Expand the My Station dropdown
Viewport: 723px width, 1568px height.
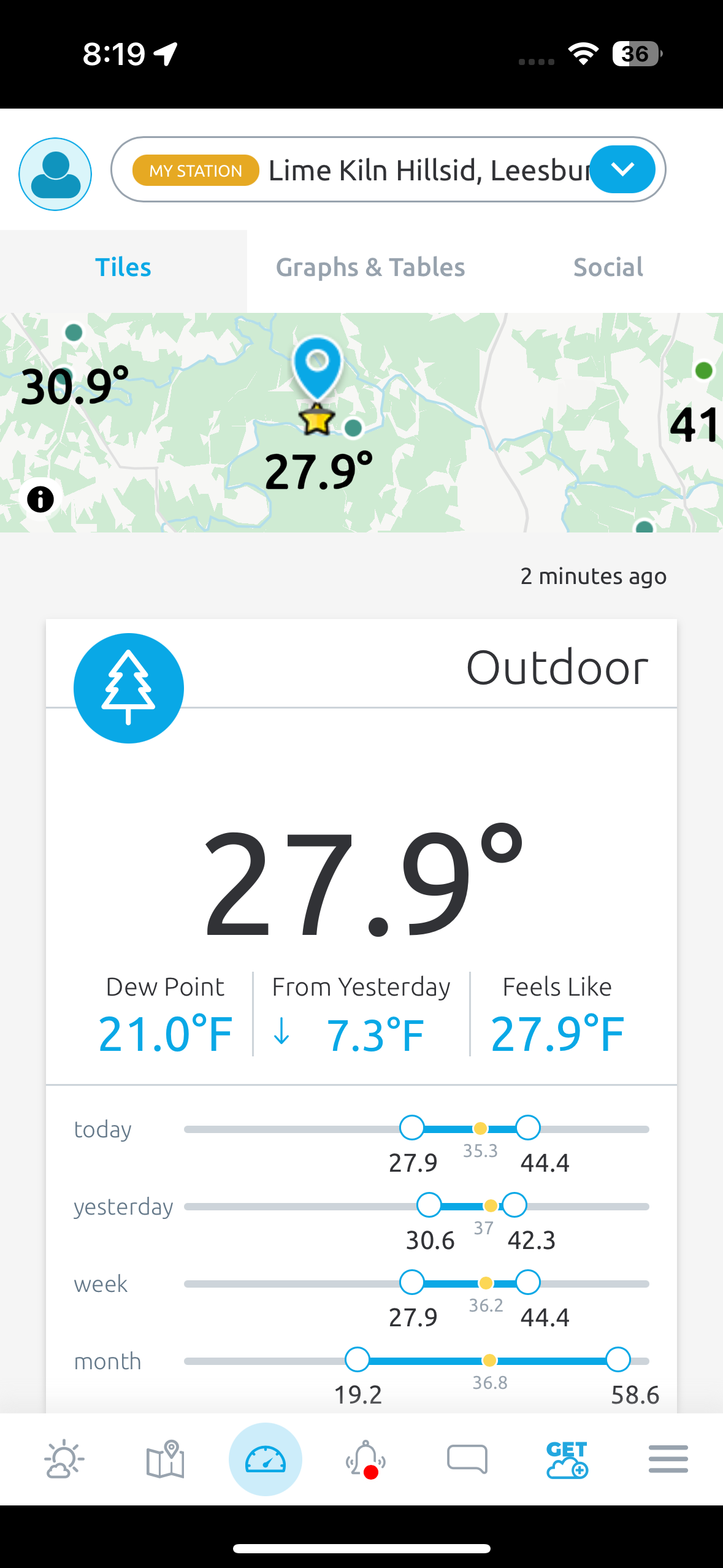622,170
